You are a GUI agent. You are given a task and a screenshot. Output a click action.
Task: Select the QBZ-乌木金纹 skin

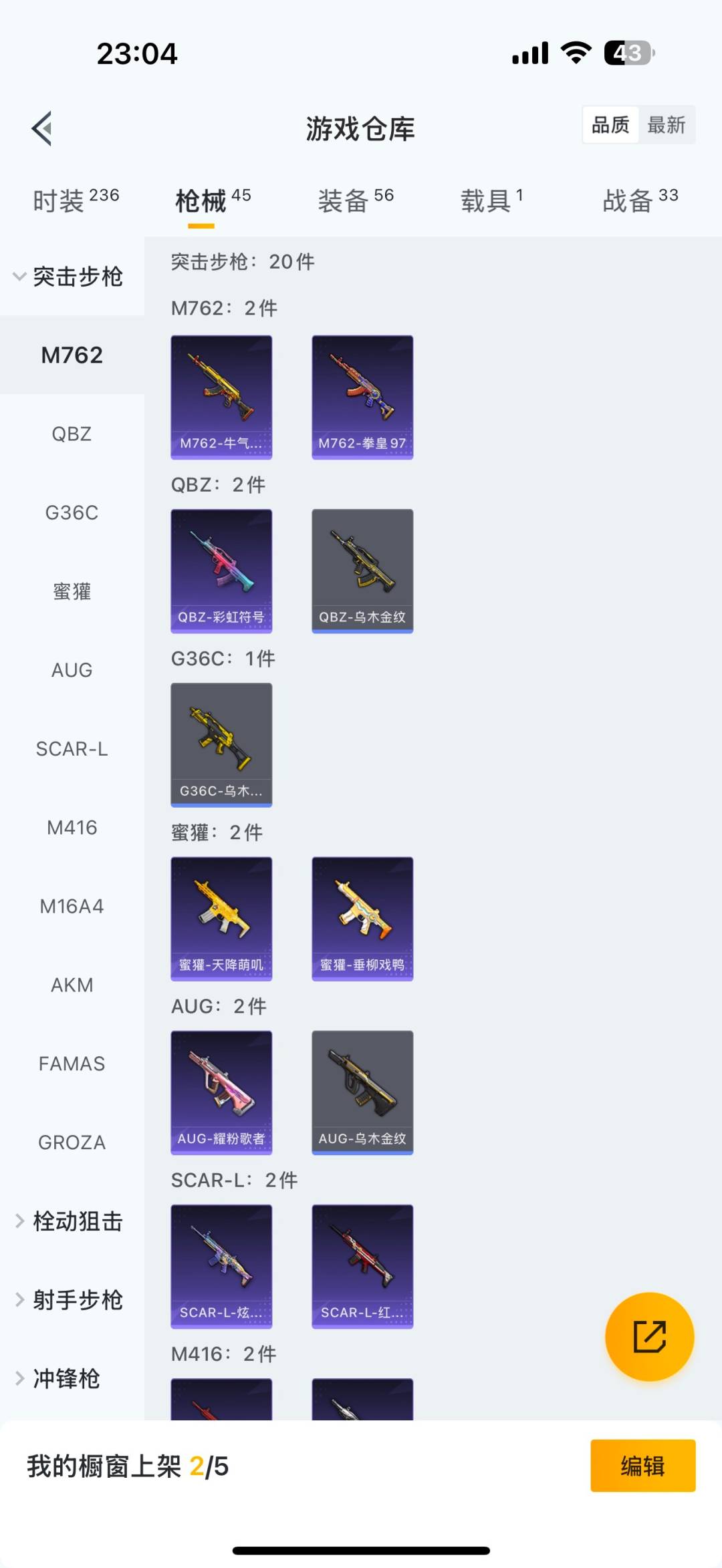point(362,571)
